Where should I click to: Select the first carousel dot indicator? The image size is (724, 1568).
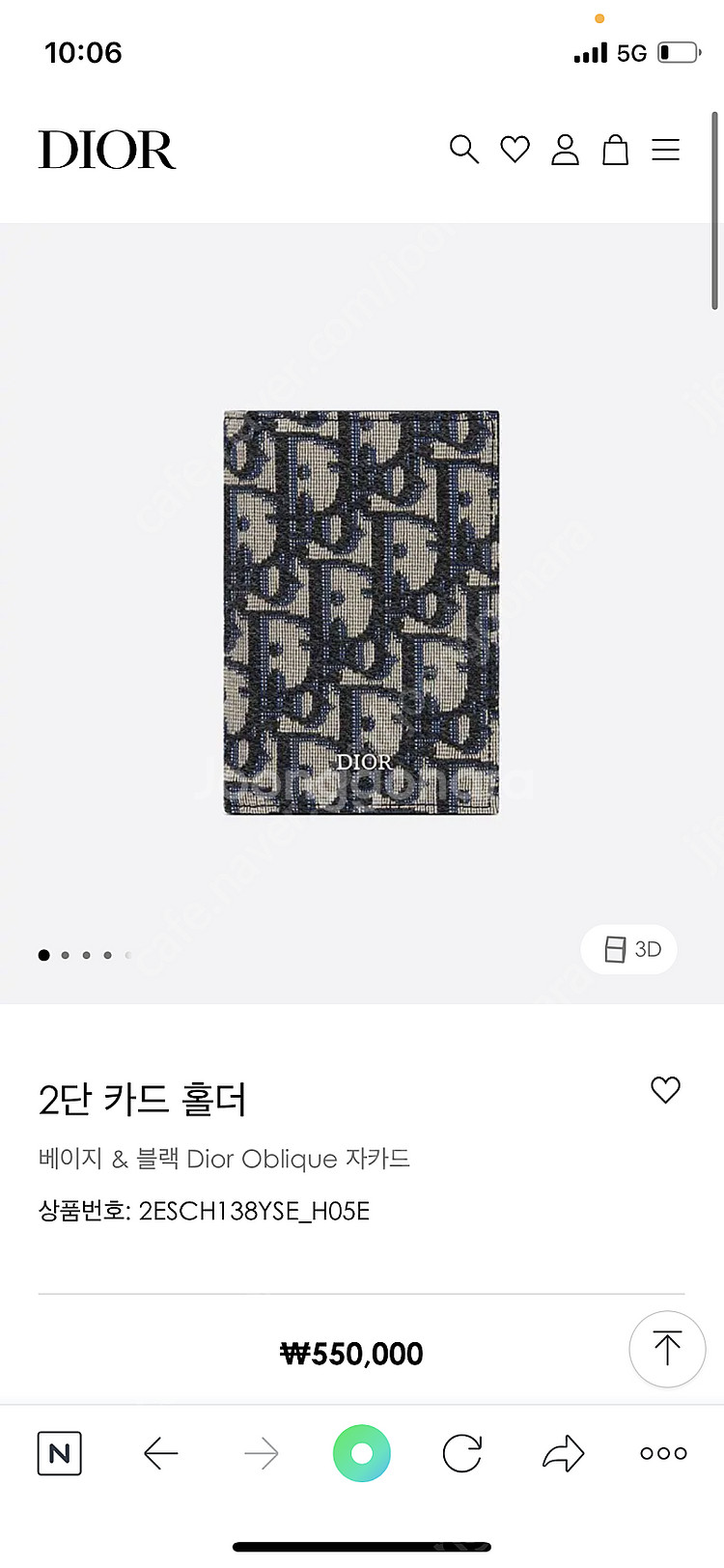(x=43, y=954)
